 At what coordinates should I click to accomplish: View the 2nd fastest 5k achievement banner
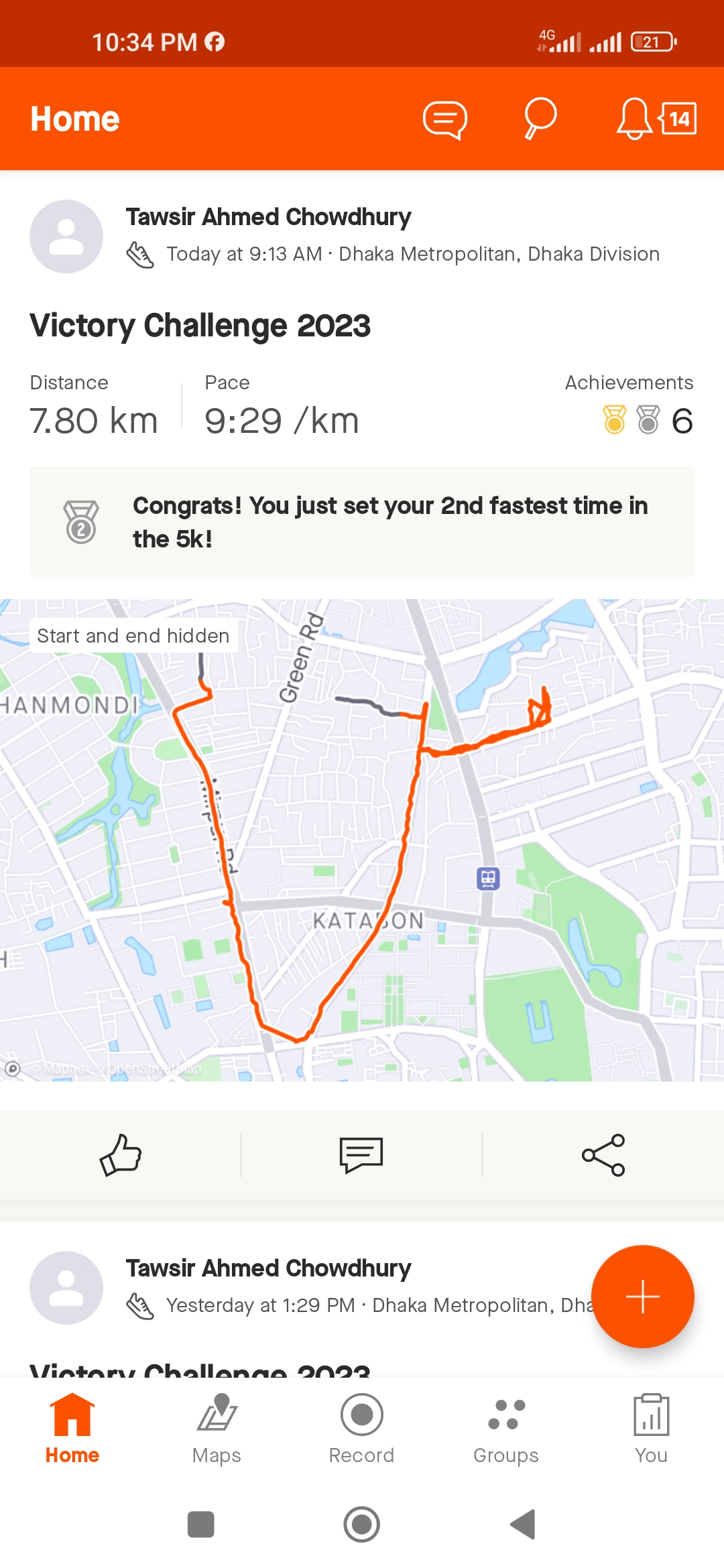coord(362,521)
